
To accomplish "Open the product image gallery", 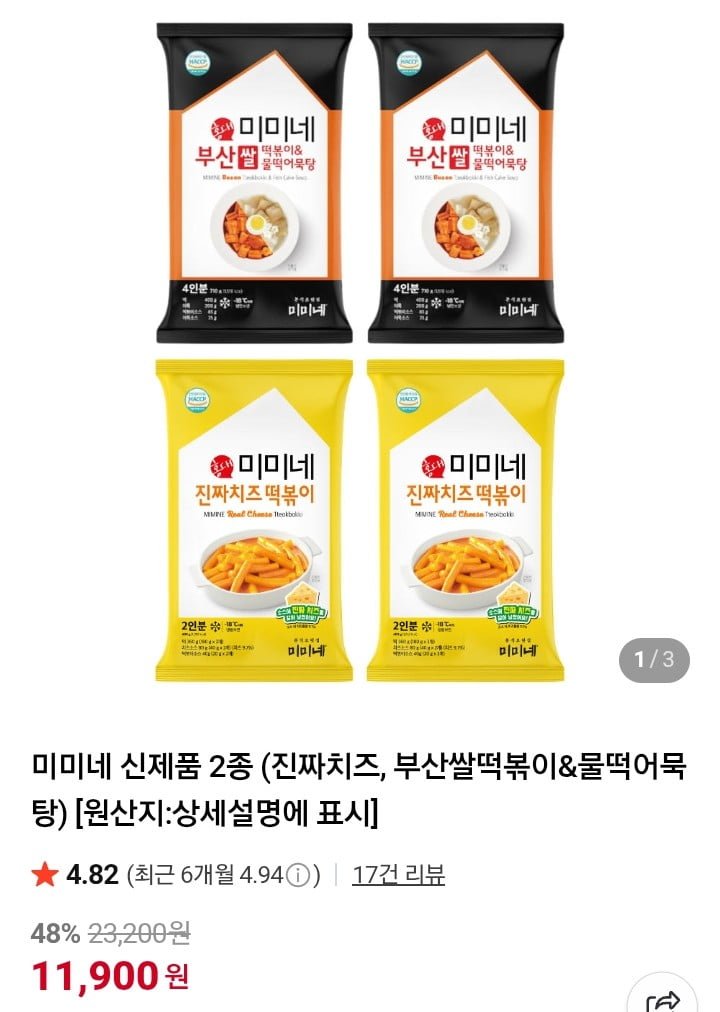I will point(360,350).
